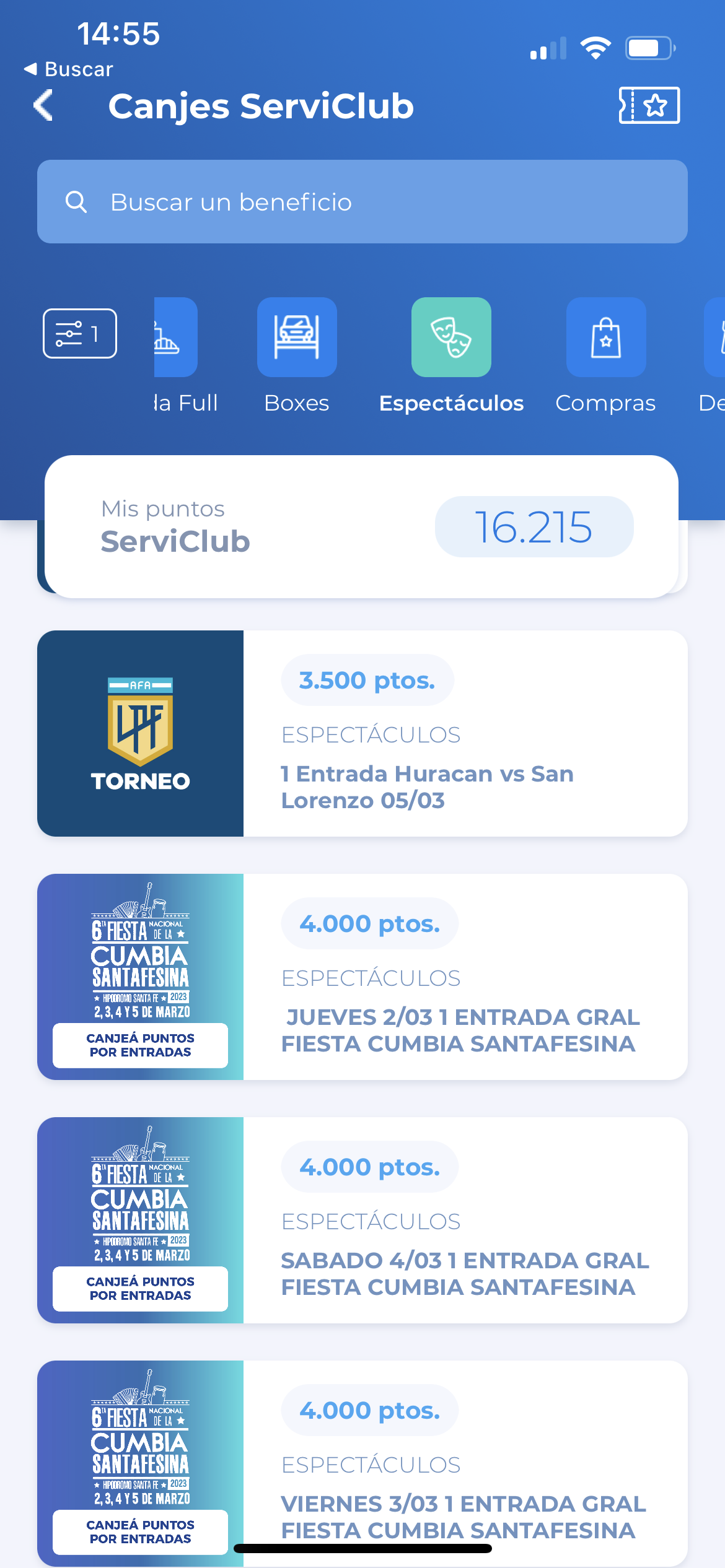Open the JUEVES 2/03 Fiesta Cumbia offer

(x=362, y=977)
